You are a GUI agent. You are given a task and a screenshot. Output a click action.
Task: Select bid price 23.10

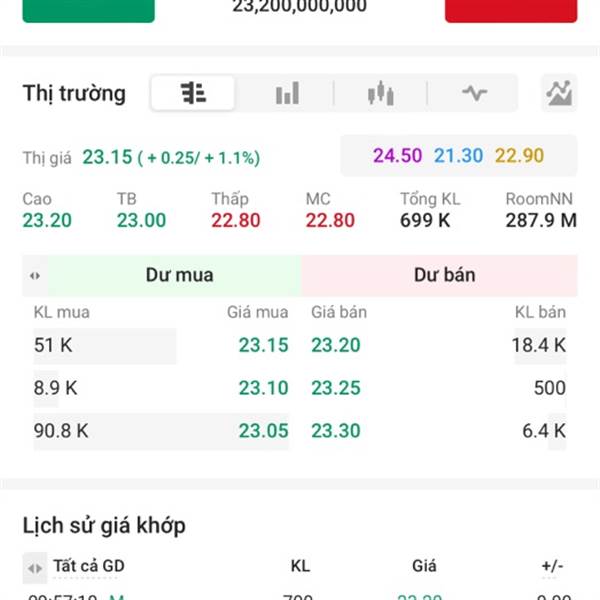click(263, 388)
